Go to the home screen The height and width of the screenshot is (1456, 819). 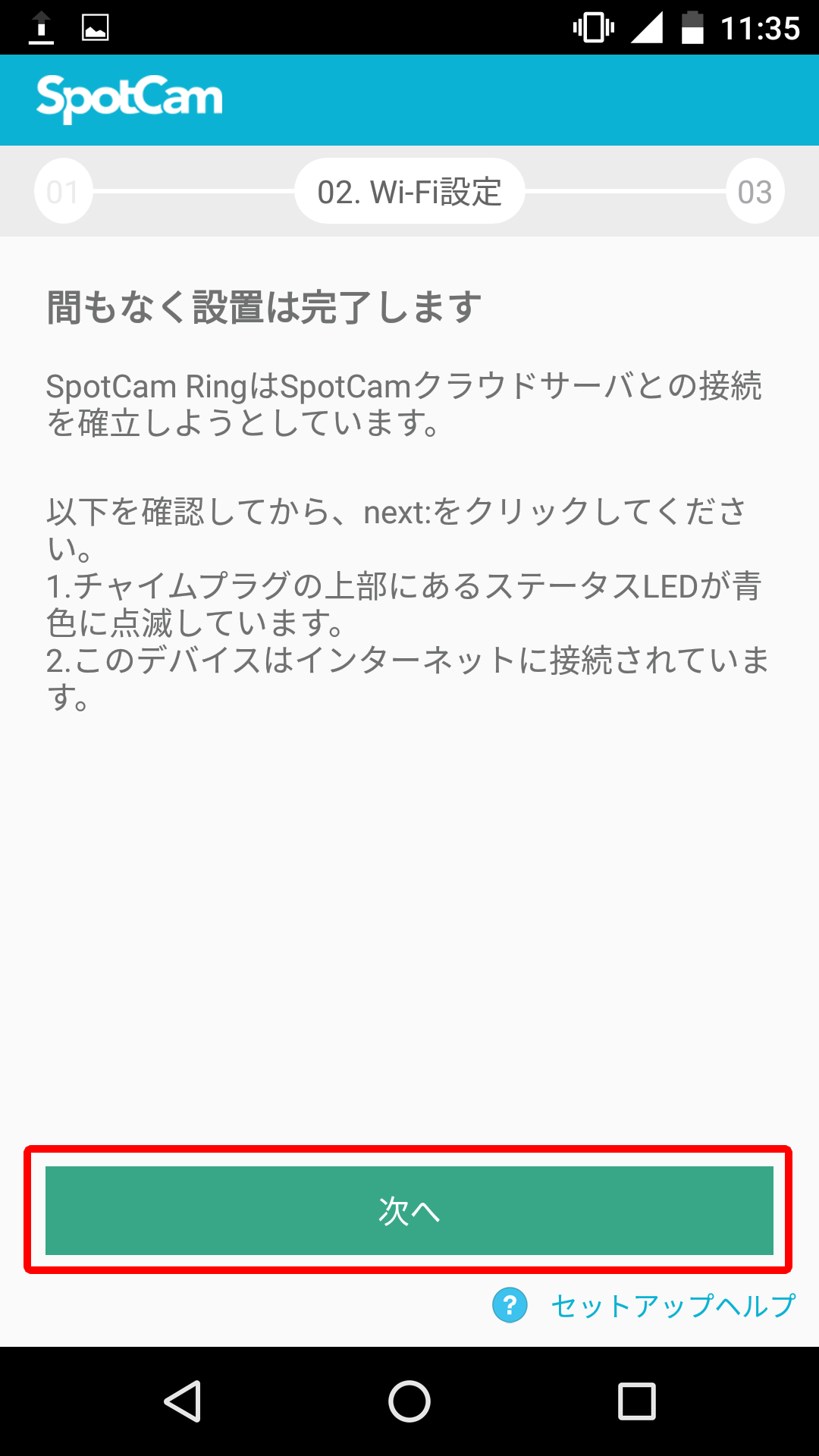click(409, 1401)
